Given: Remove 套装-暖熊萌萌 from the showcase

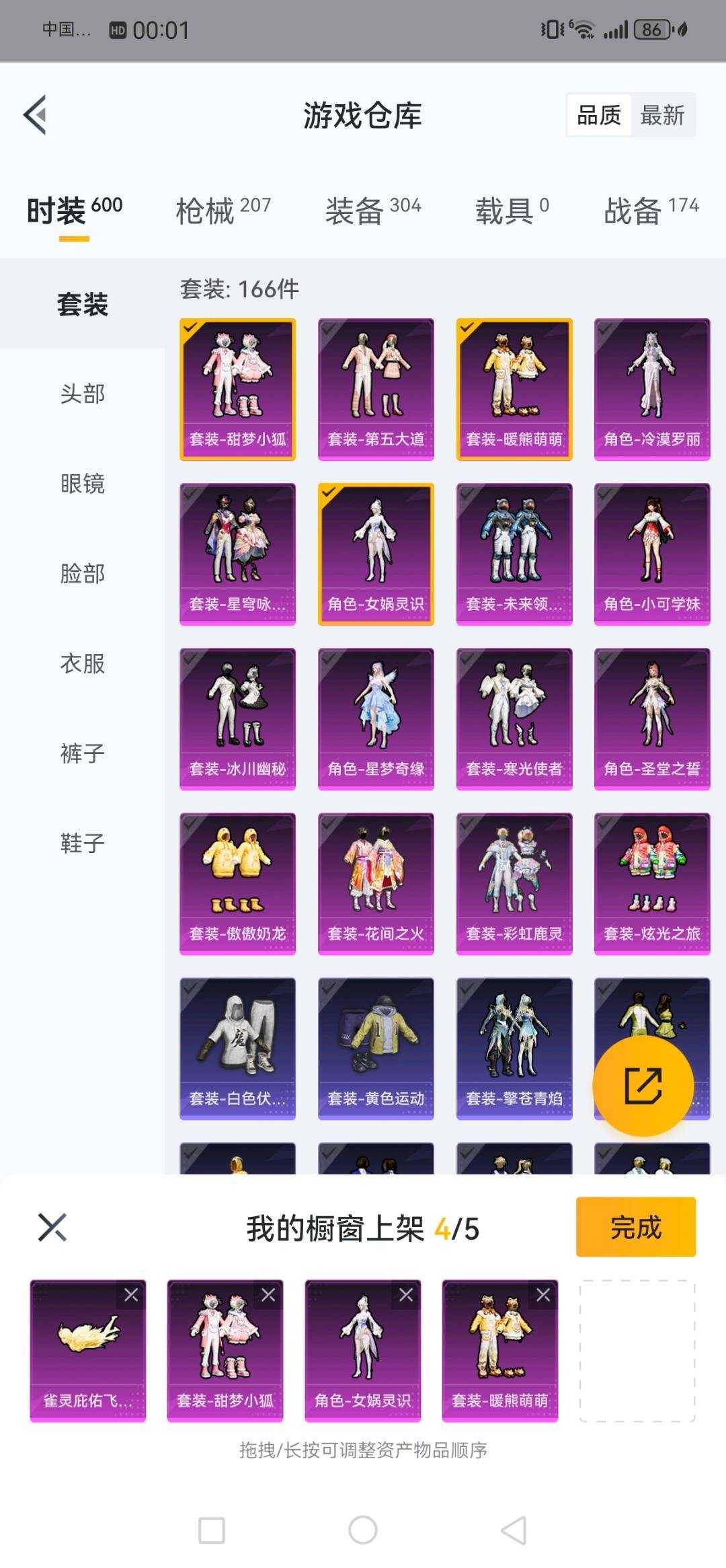Looking at the screenshot, I should click(x=543, y=1295).
